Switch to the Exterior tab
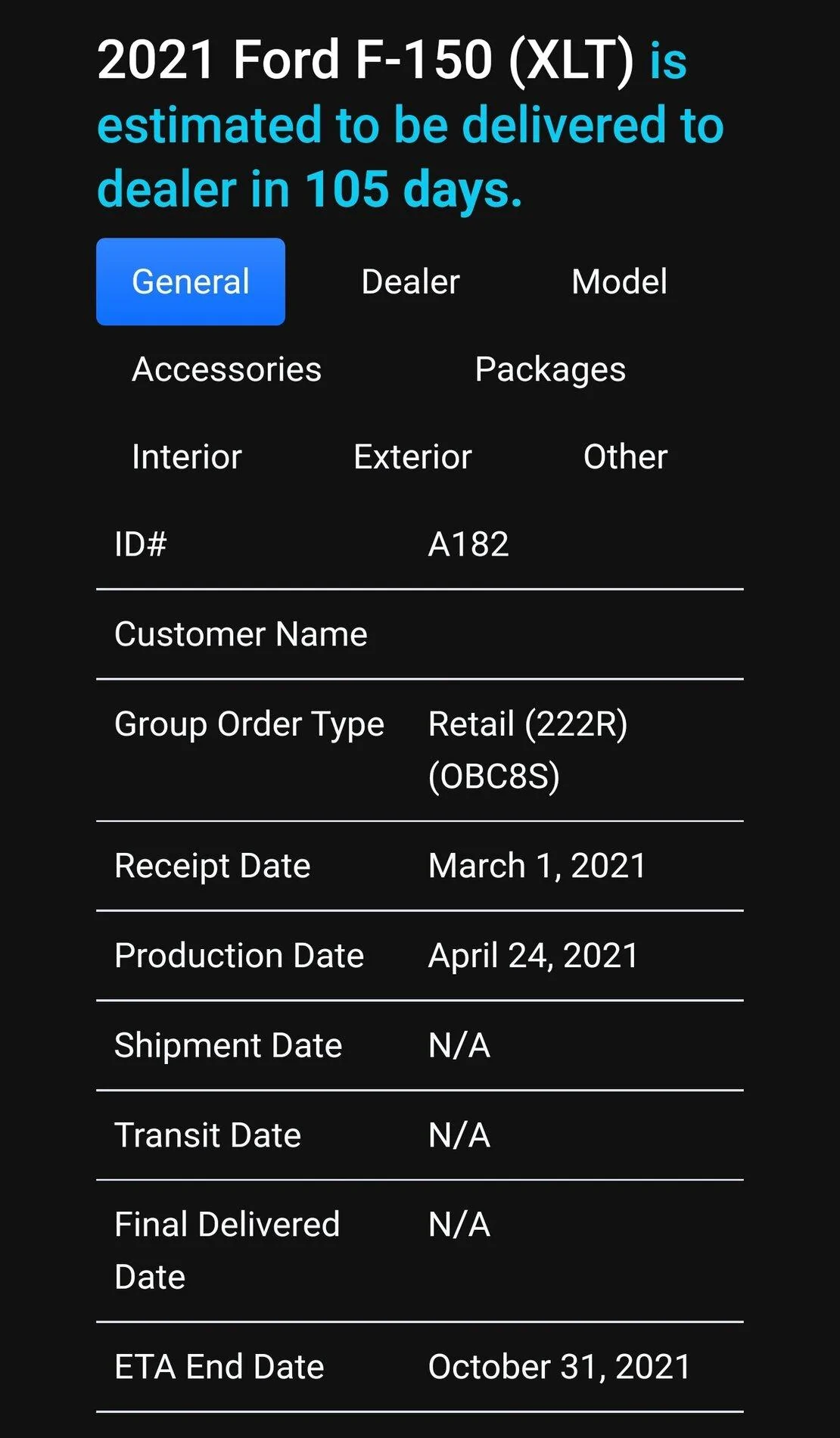The width and height of the screenshot is (840, 1438). point(412,456)
